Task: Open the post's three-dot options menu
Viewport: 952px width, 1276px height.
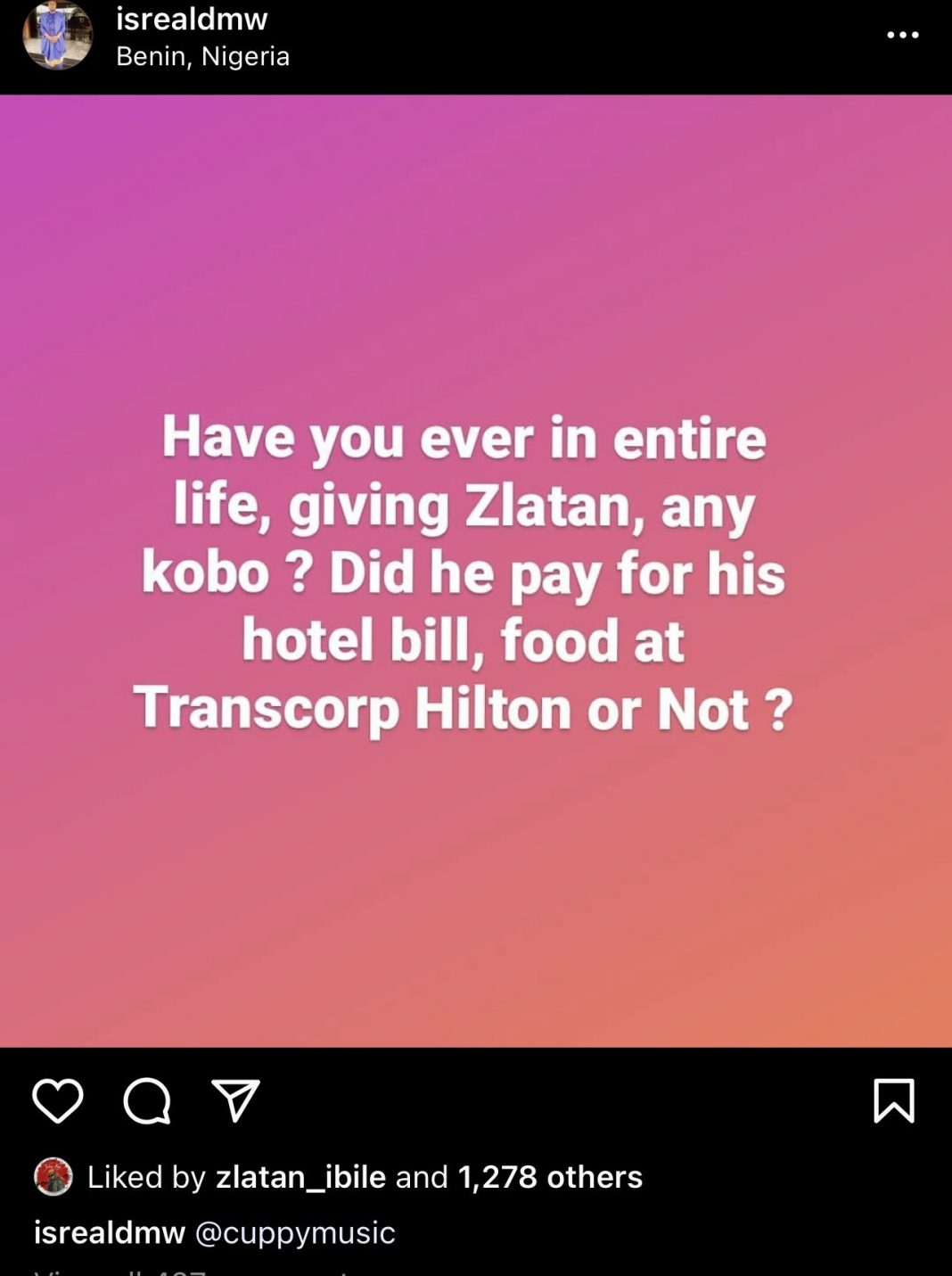Action: (902, 35)
